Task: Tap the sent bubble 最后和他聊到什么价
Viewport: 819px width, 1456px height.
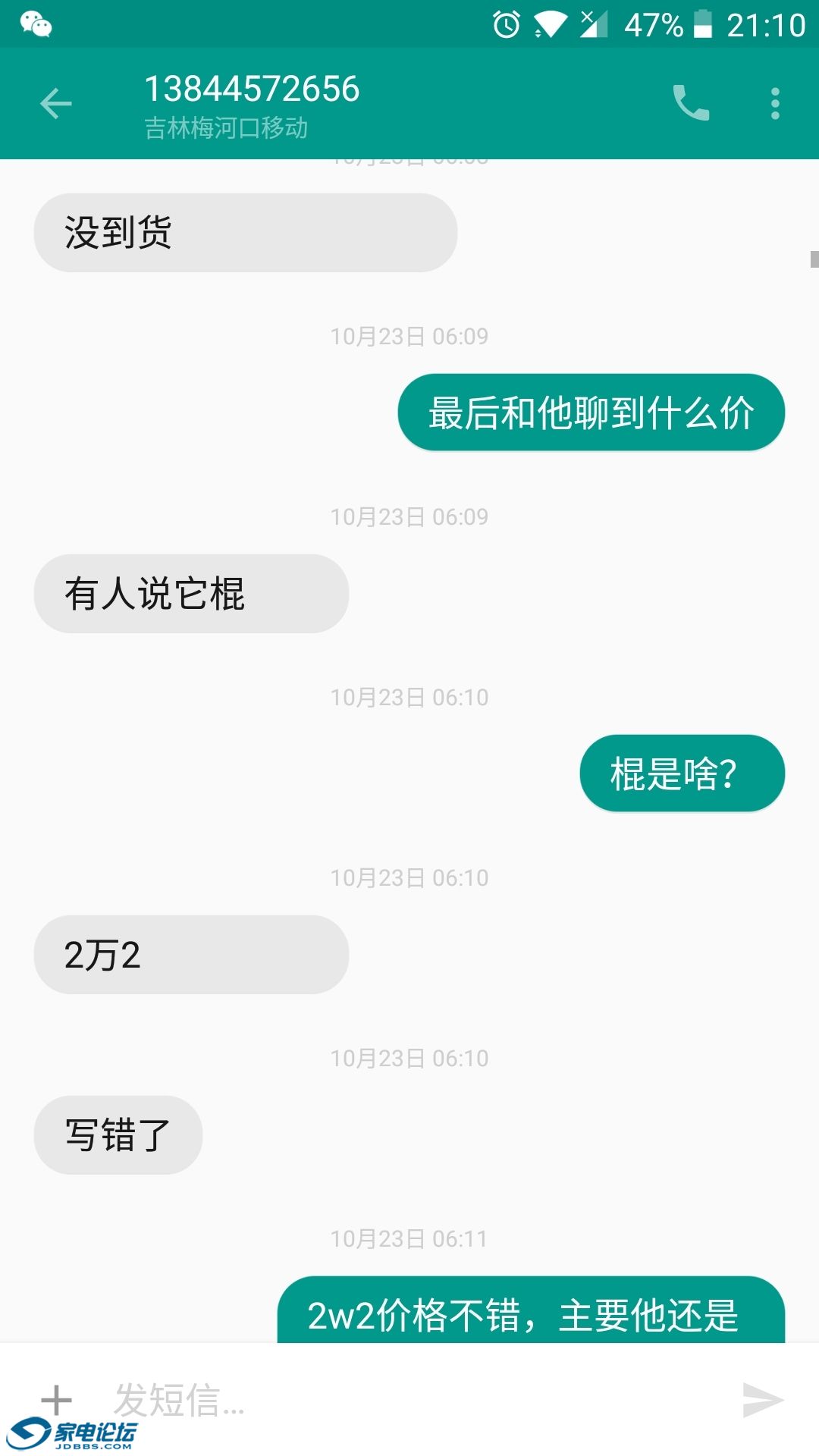Action: pos(590,413)
